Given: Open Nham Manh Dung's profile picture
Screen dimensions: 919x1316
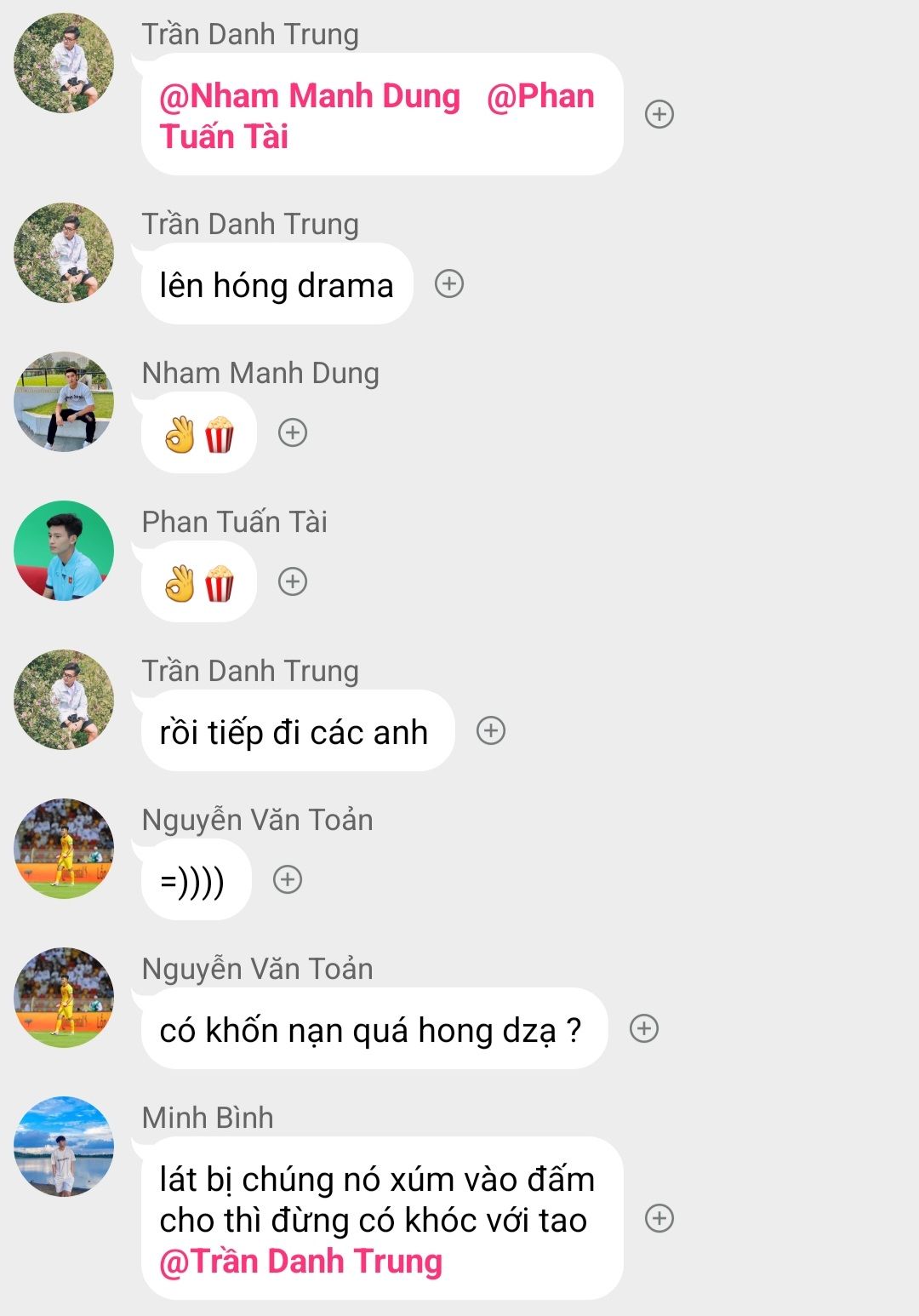Looking at the screenshot, I should pyautogui.click(x=64, y=402).
